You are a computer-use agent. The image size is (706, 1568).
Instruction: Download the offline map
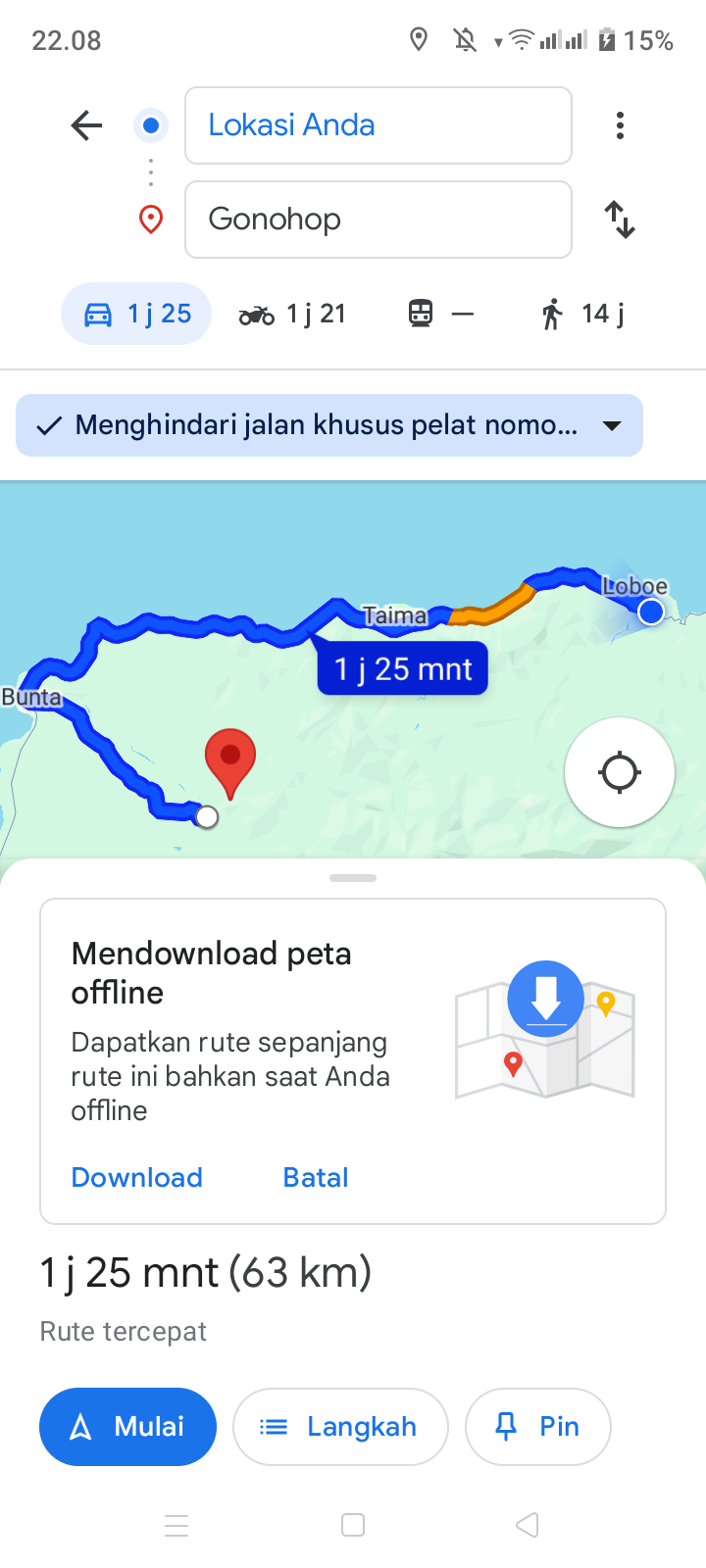coord(137,1177)
